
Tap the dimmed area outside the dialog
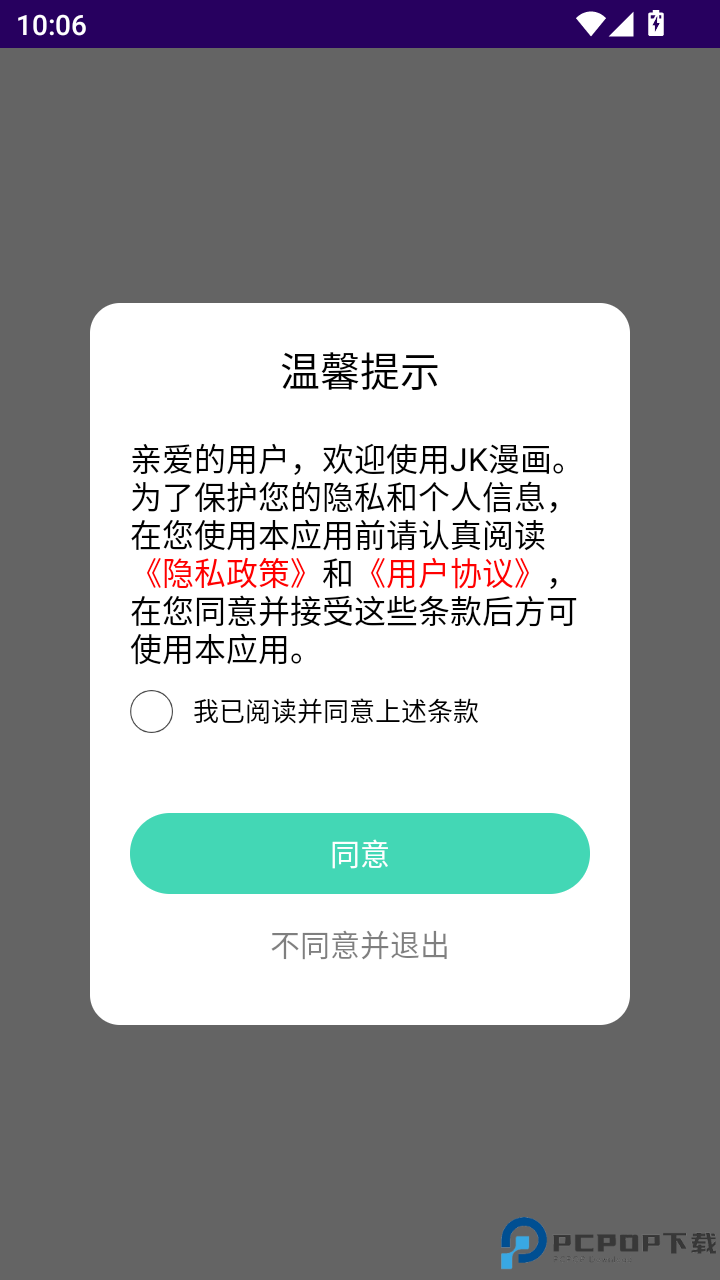(x=360, y=150)
